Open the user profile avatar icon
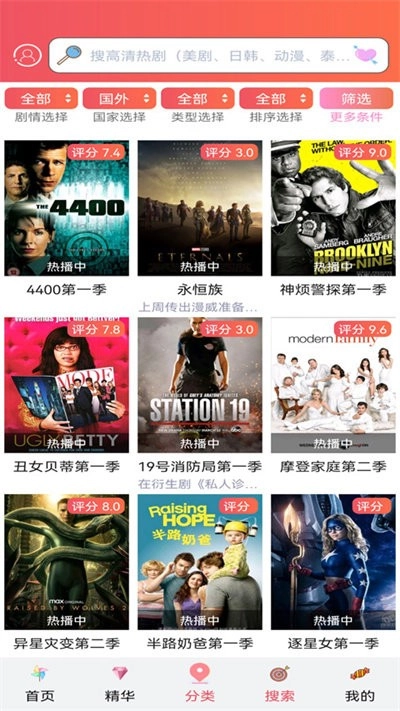This screenshot has height=711, width=400. 27,55
